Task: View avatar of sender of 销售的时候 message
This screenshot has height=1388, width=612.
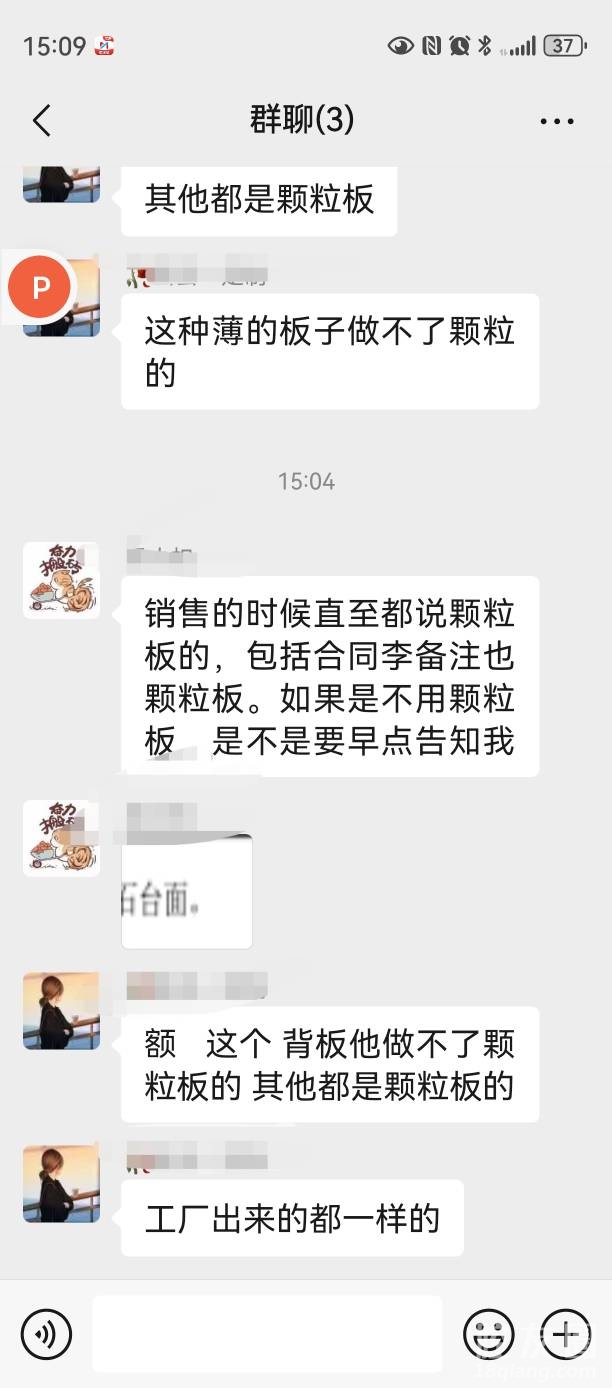Action: click(61, 580)
